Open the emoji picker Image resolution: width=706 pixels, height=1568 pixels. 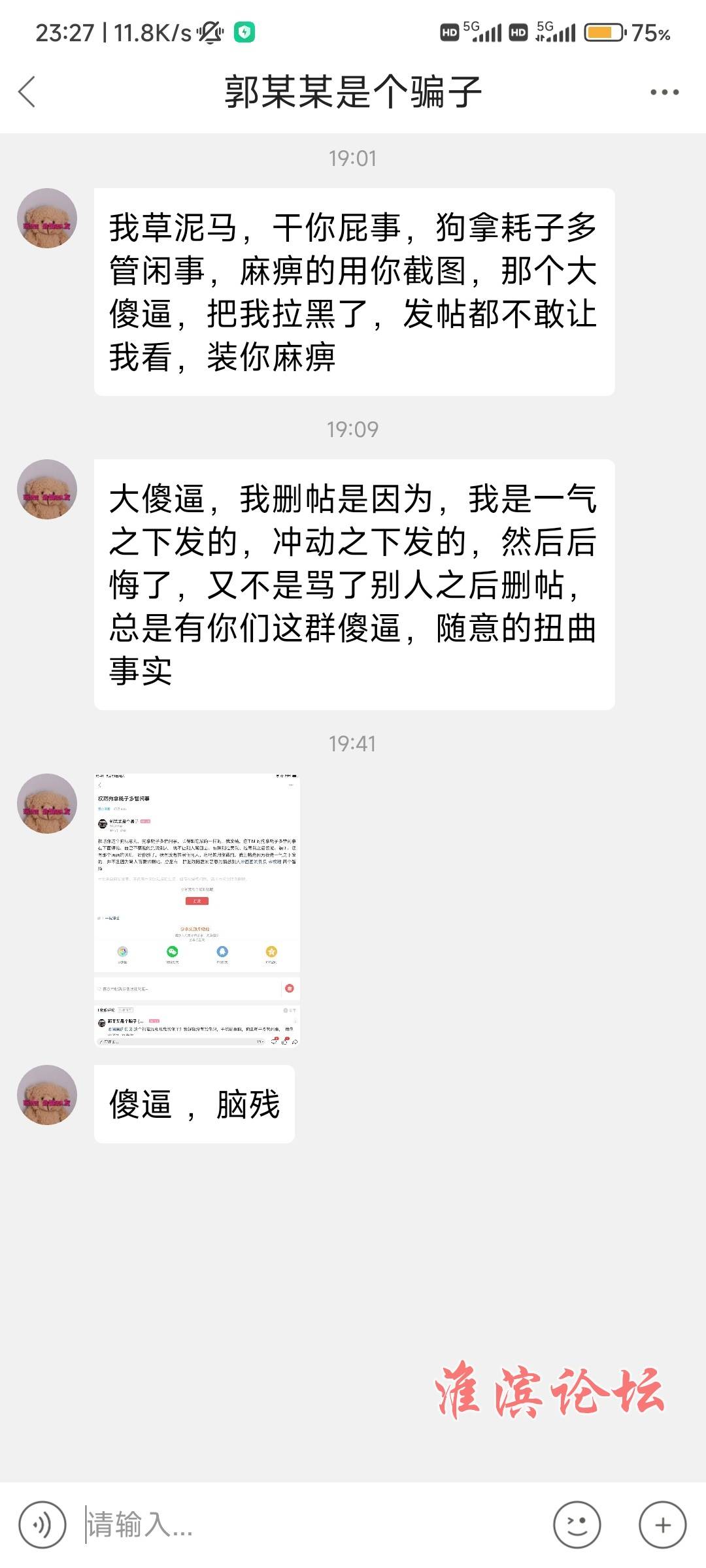(577, 1525)
